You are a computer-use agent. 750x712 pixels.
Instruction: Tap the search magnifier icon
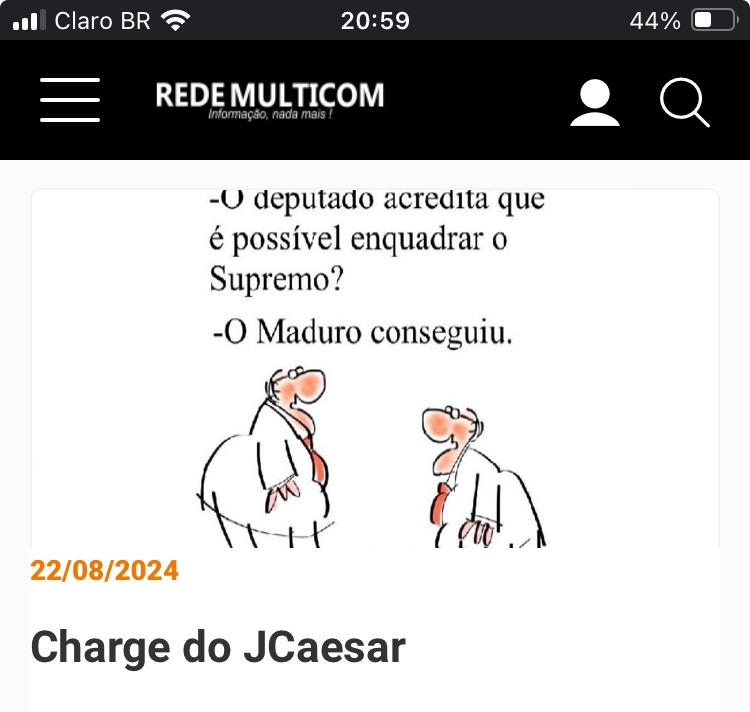click(x=685, y=103)
